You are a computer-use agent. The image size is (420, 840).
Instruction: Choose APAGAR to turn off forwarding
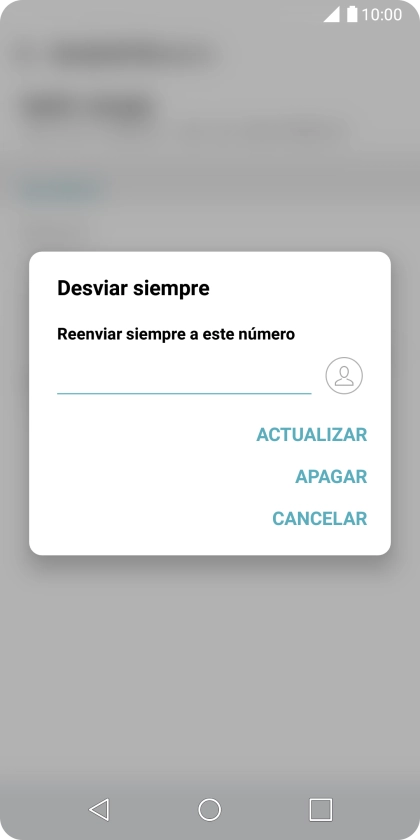click(x=331, y=476)
